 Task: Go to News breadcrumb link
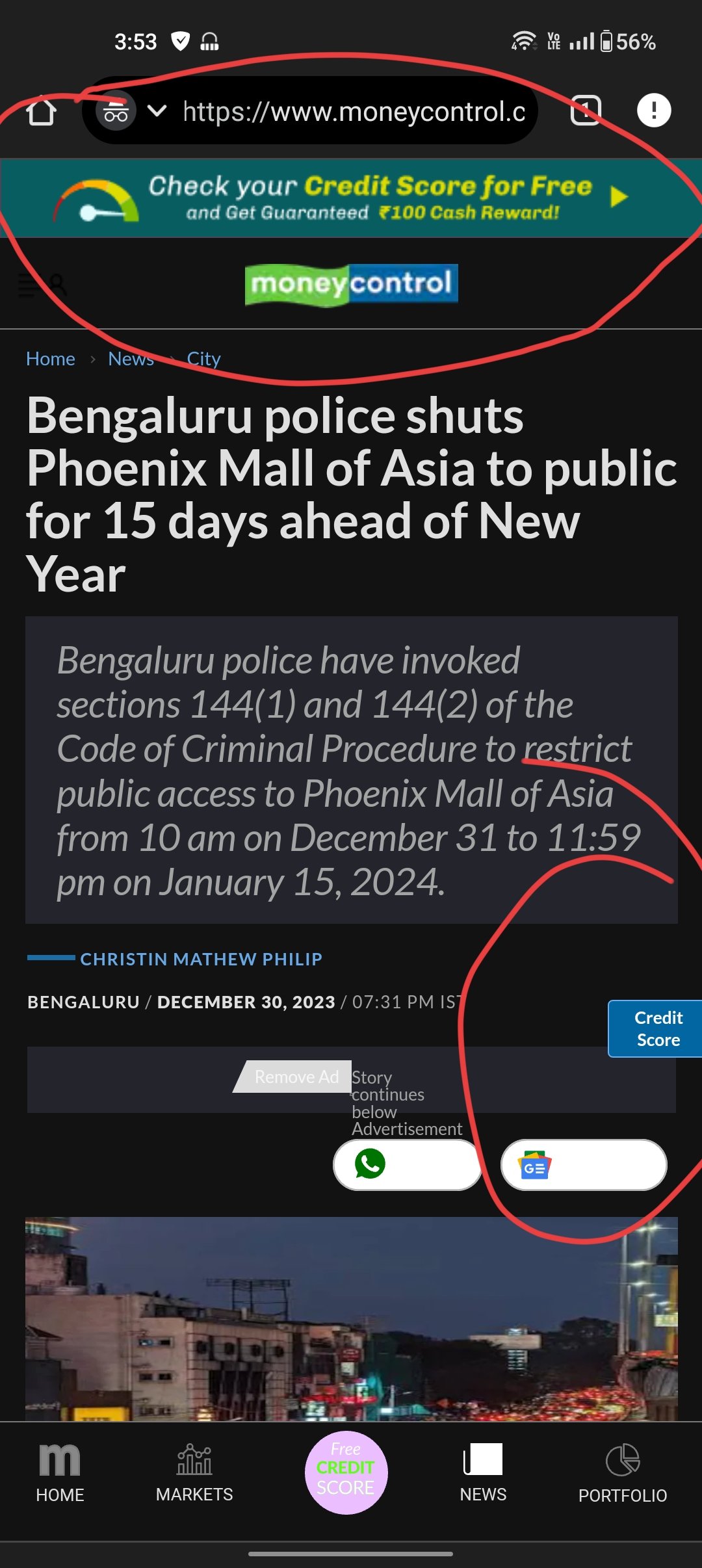(x=131, y=359)
